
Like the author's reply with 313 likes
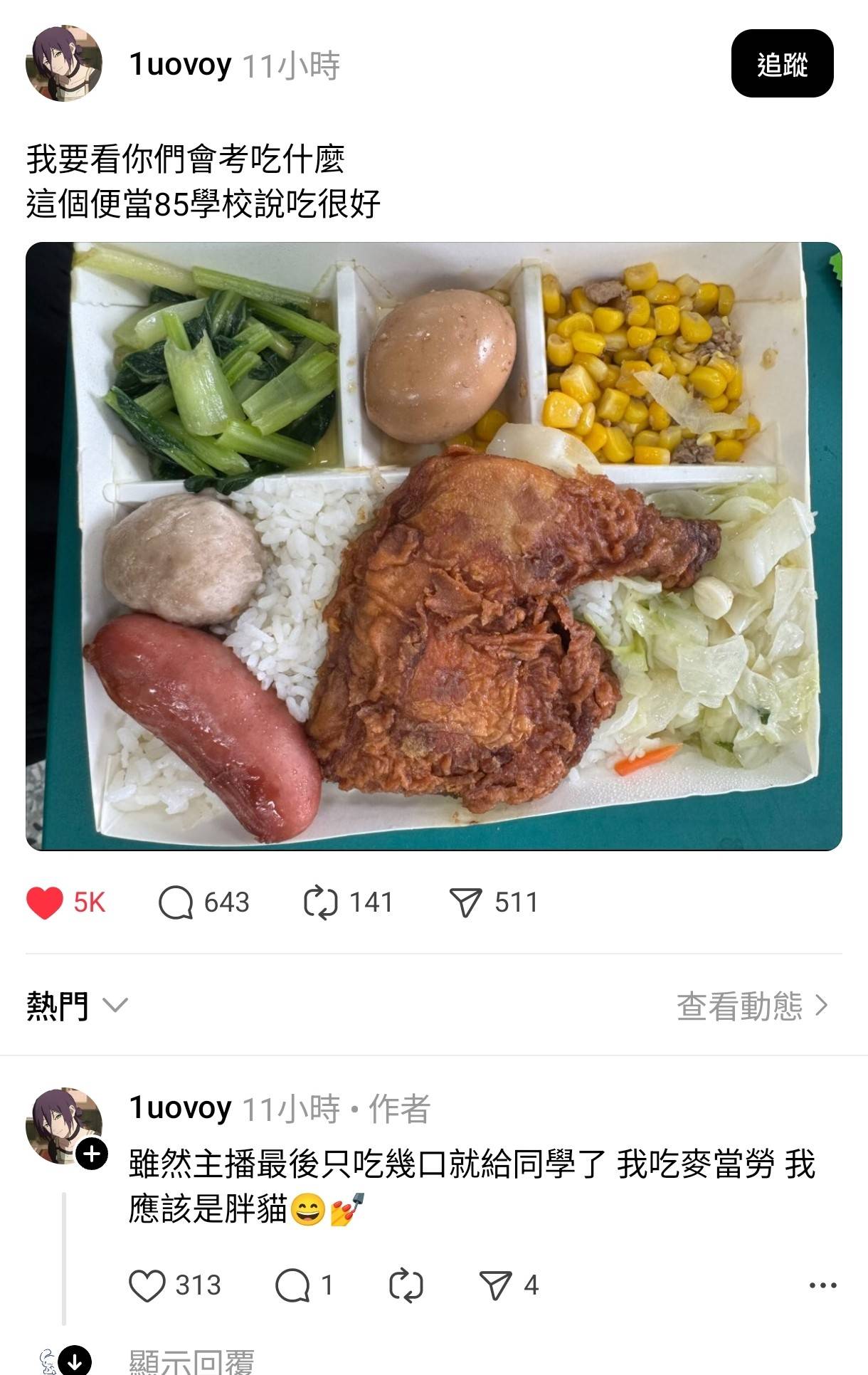click(147, 1285)
